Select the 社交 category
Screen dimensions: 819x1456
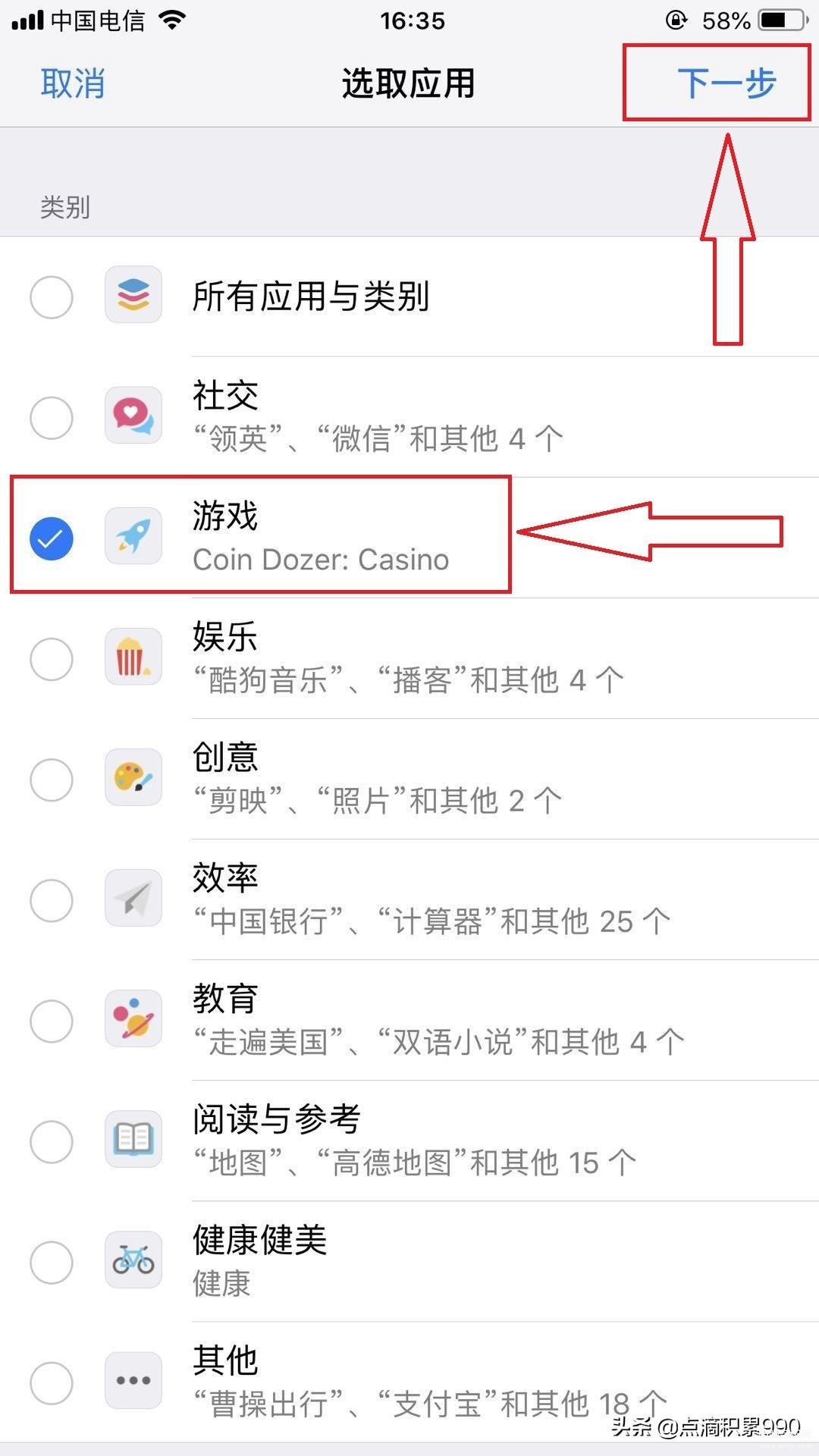click(x=409, y=416)
